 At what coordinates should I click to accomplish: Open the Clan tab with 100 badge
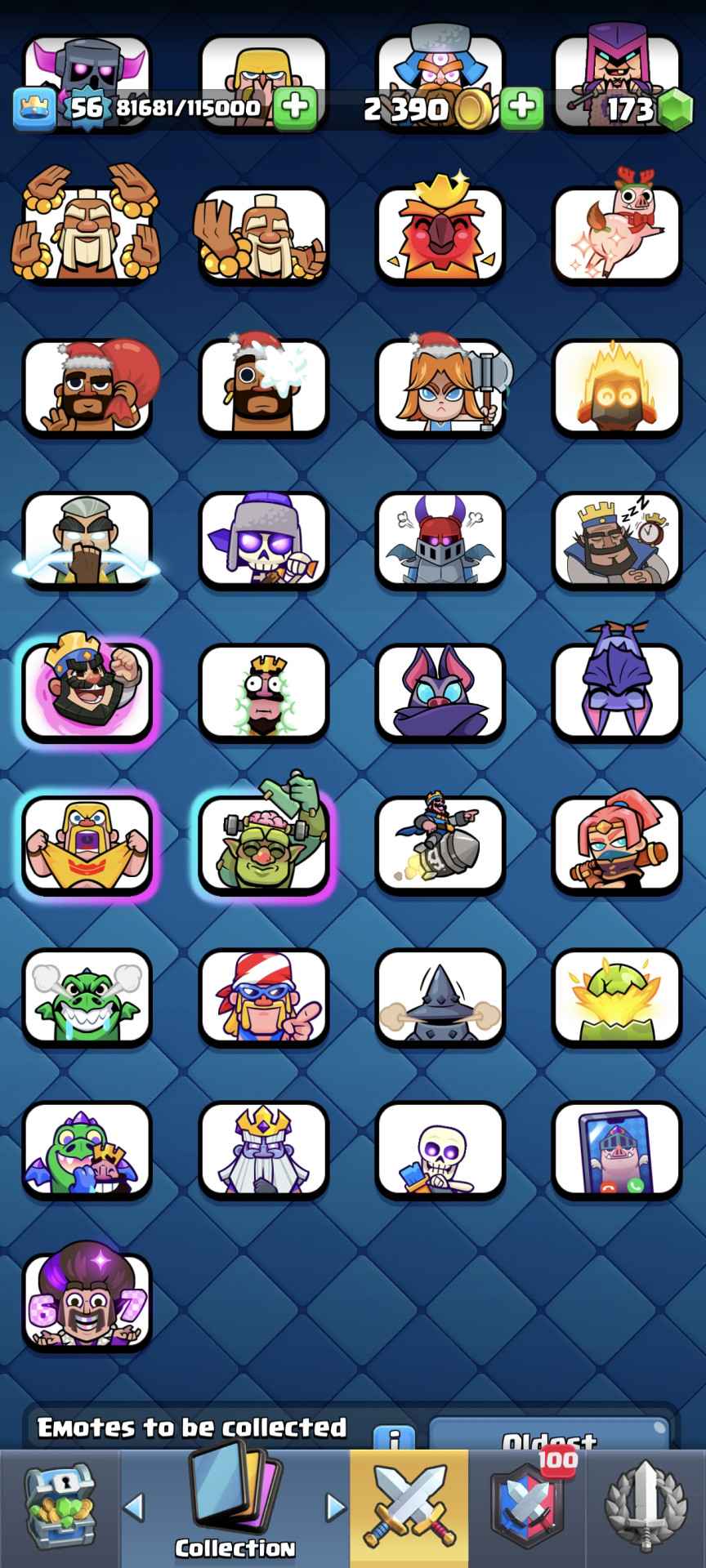pyautogui.click(x=527, y=1508)
